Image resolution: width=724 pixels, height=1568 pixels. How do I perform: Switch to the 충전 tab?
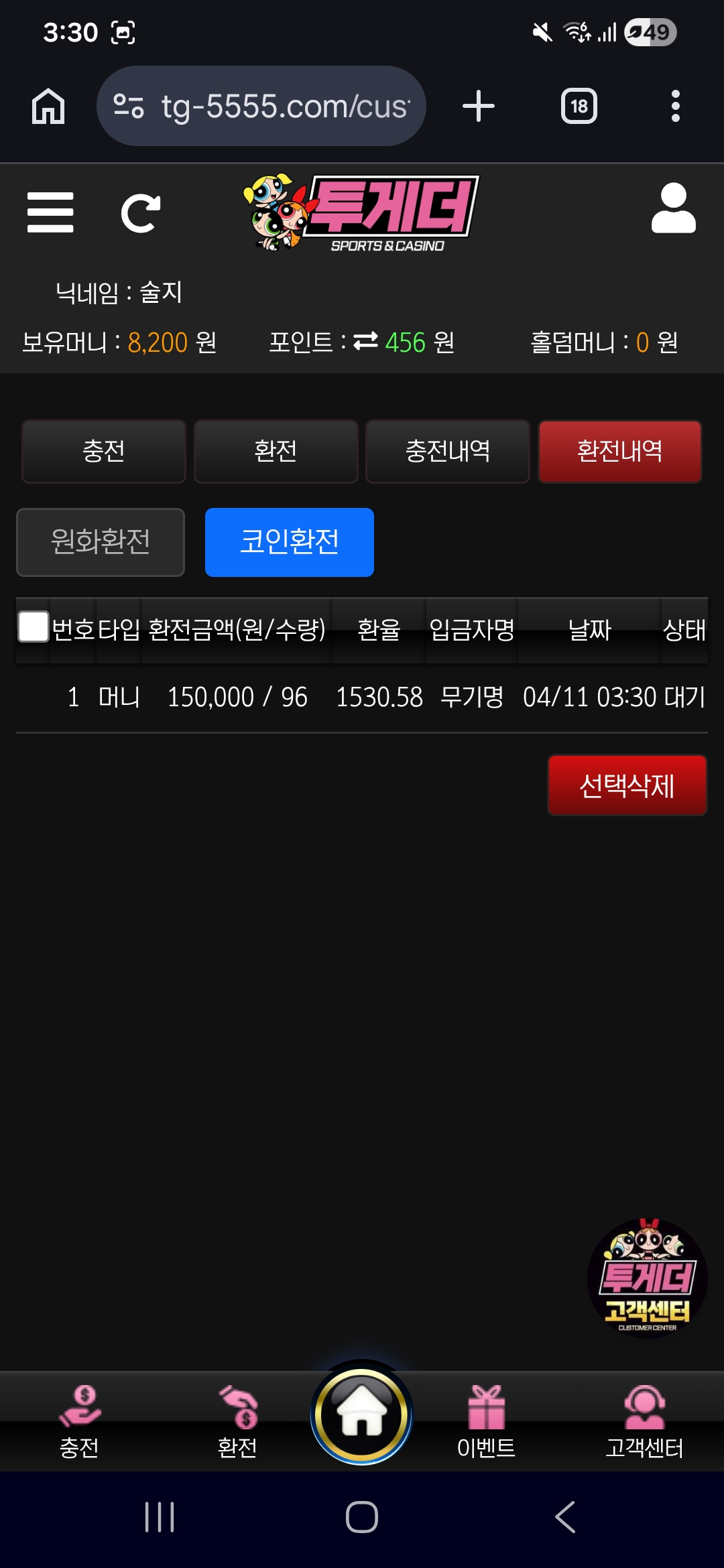(x=104, y=451)
